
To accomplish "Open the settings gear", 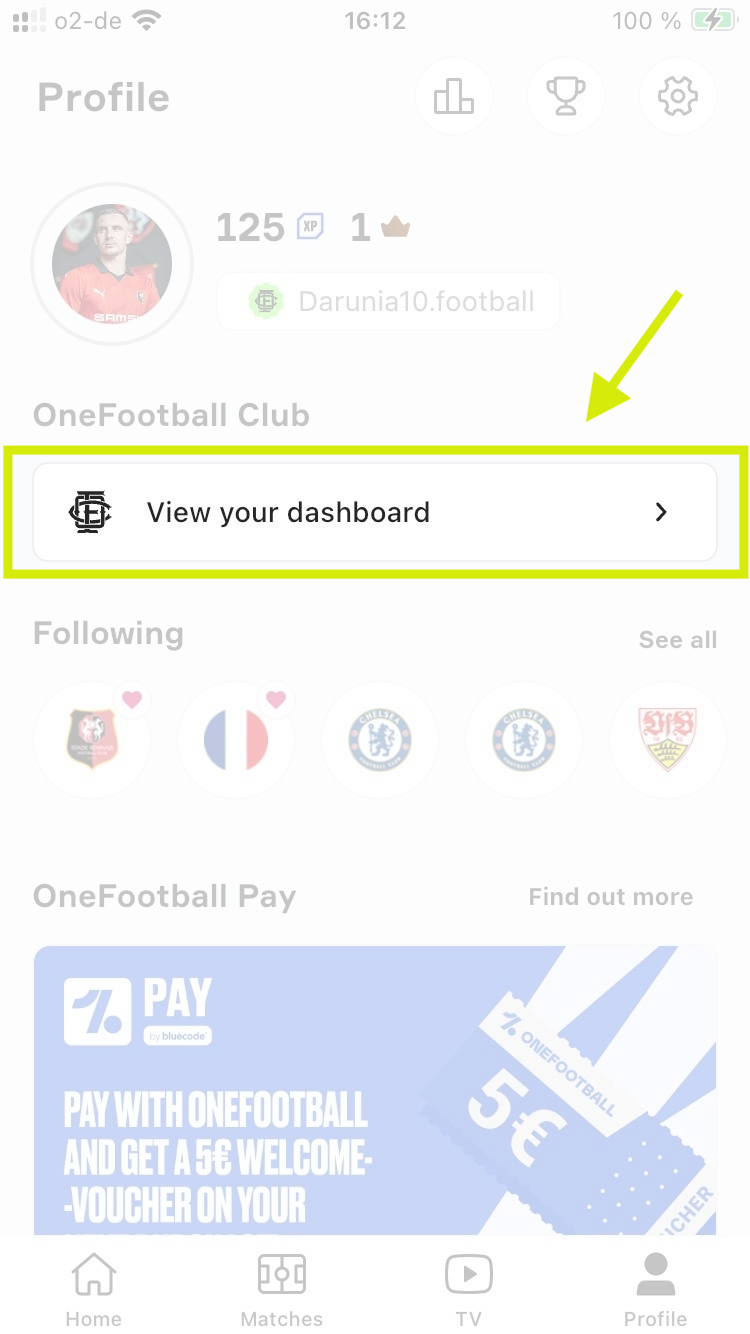I will (677, 96).
